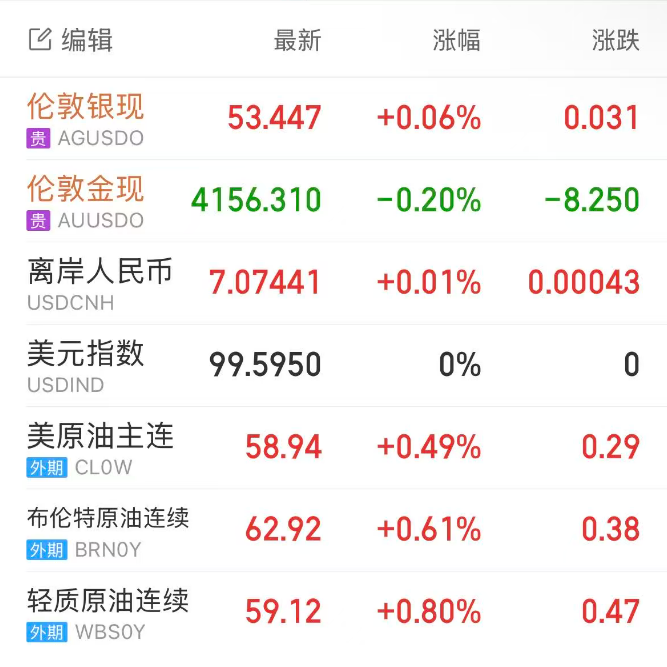Sort the list by 涨幅 column
This screenshot has height=667, width=667.
pos(456,40)
